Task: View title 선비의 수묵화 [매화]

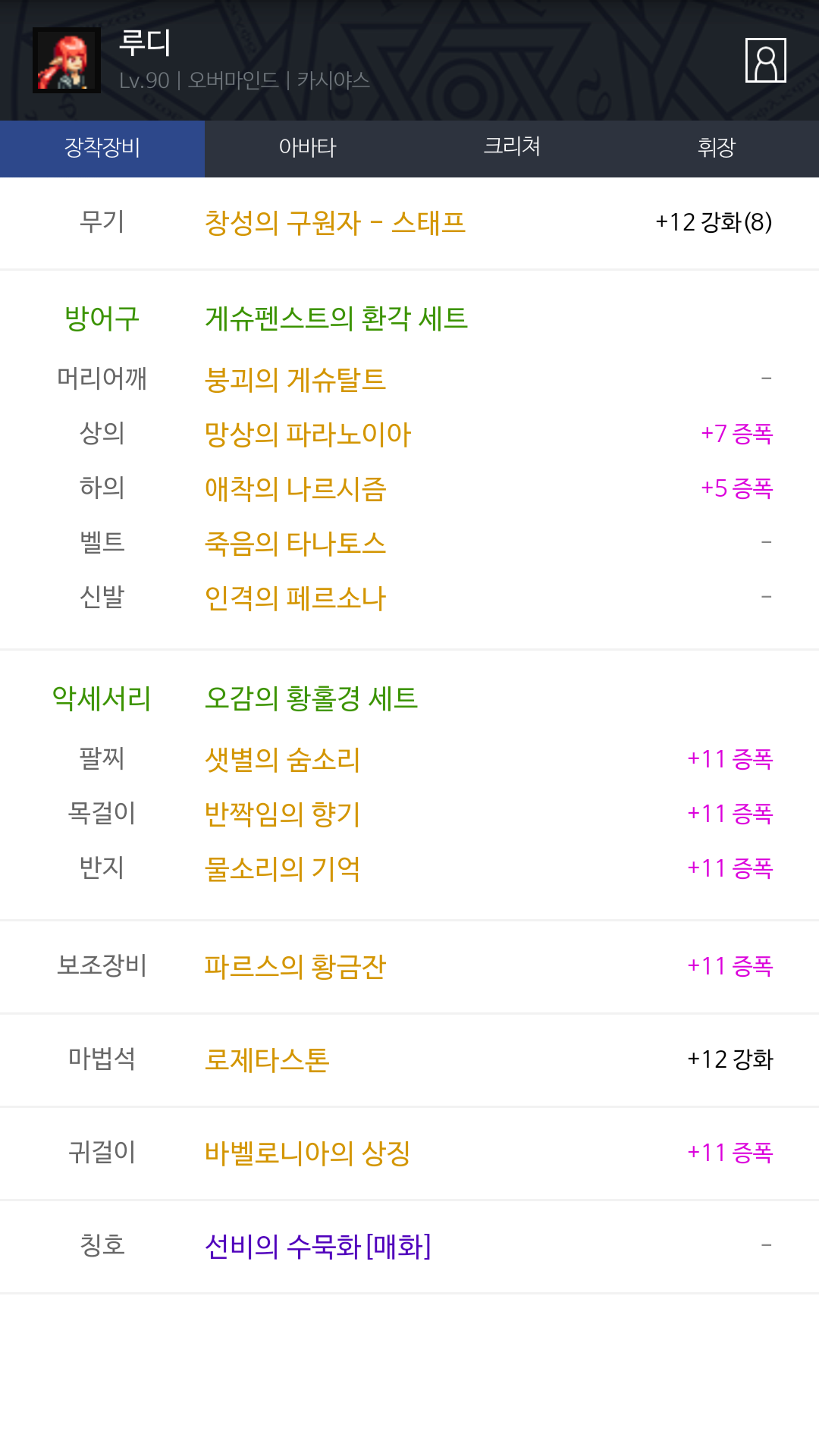Action: 318,1247
